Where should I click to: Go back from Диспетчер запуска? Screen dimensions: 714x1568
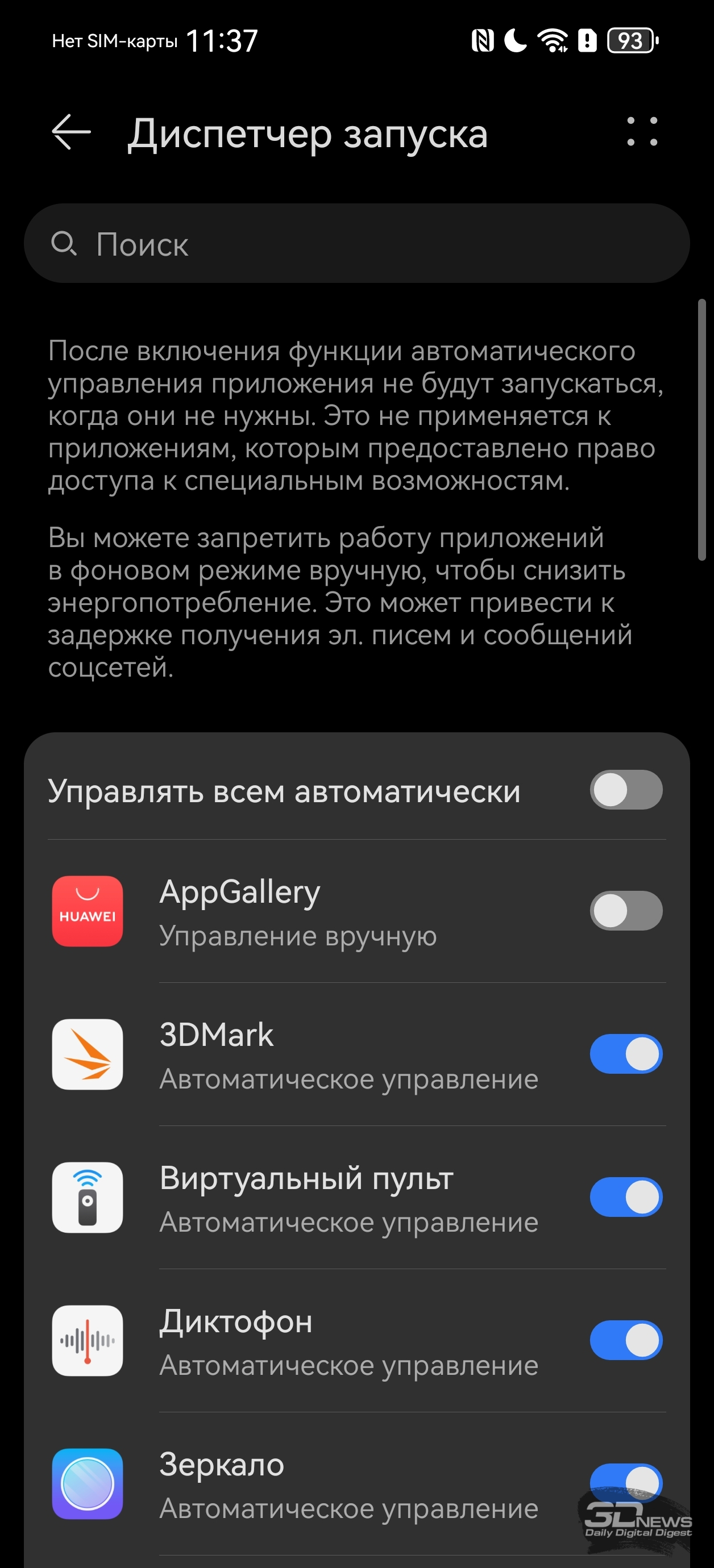[x=71, y=132]
